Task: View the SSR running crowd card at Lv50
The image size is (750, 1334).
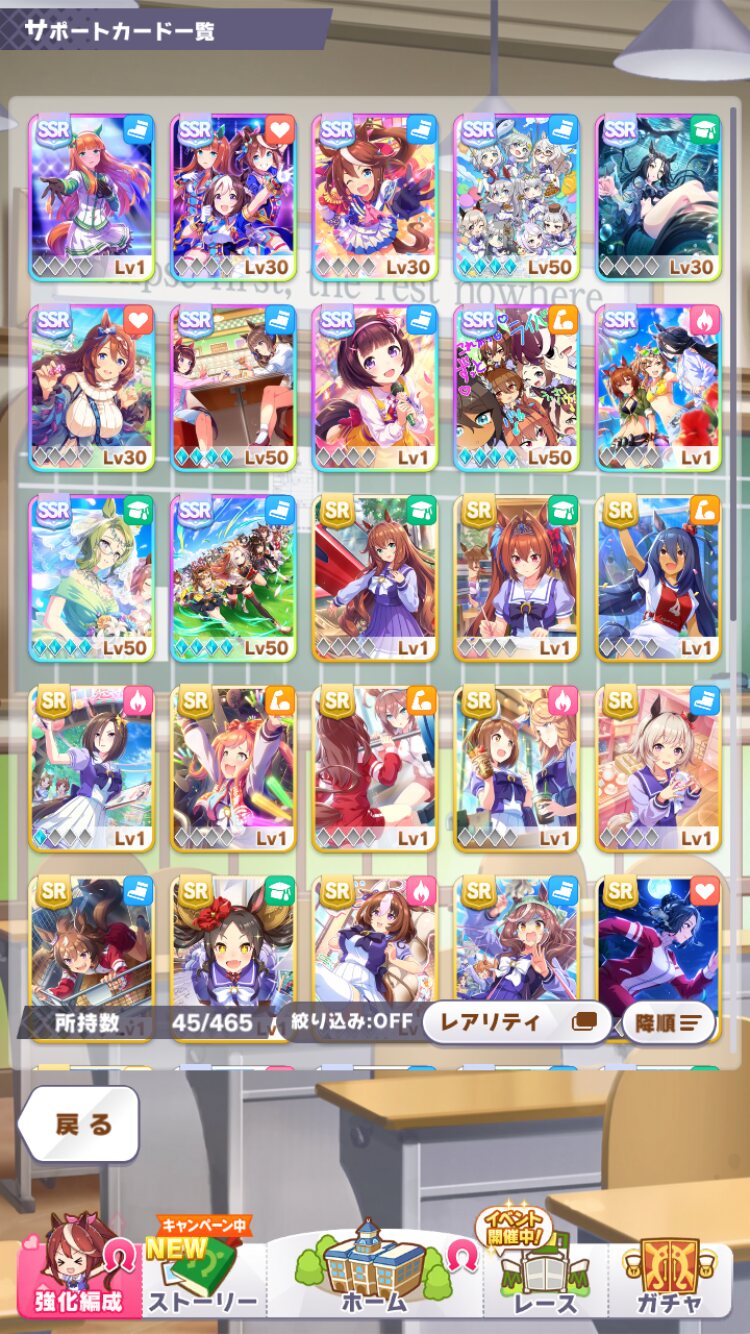Action: click(x=233, y=578)
